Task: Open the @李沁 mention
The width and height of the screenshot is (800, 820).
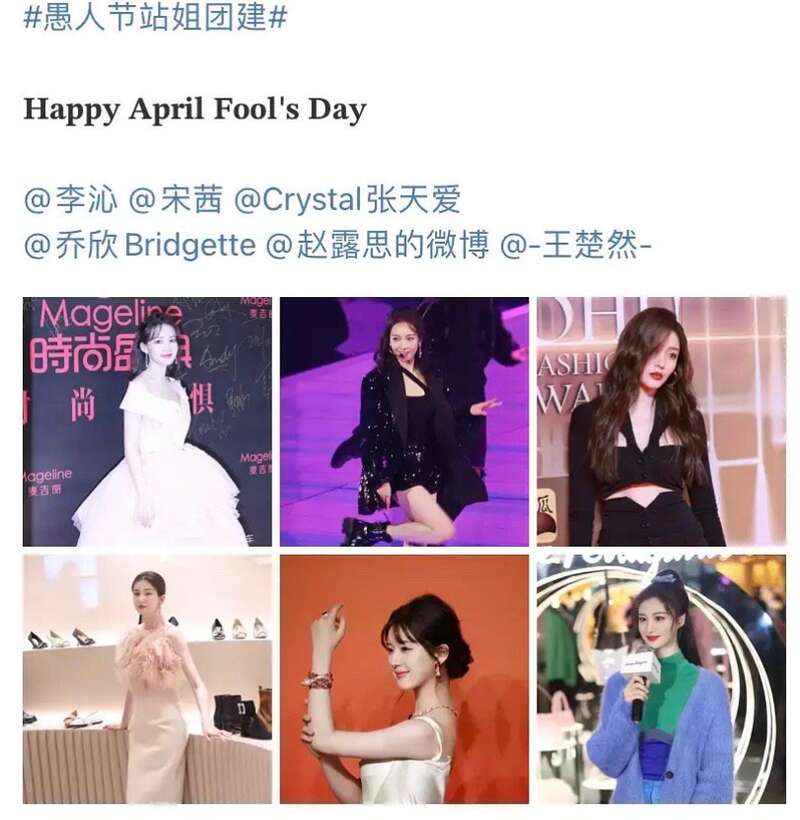Action: [70, 200]
